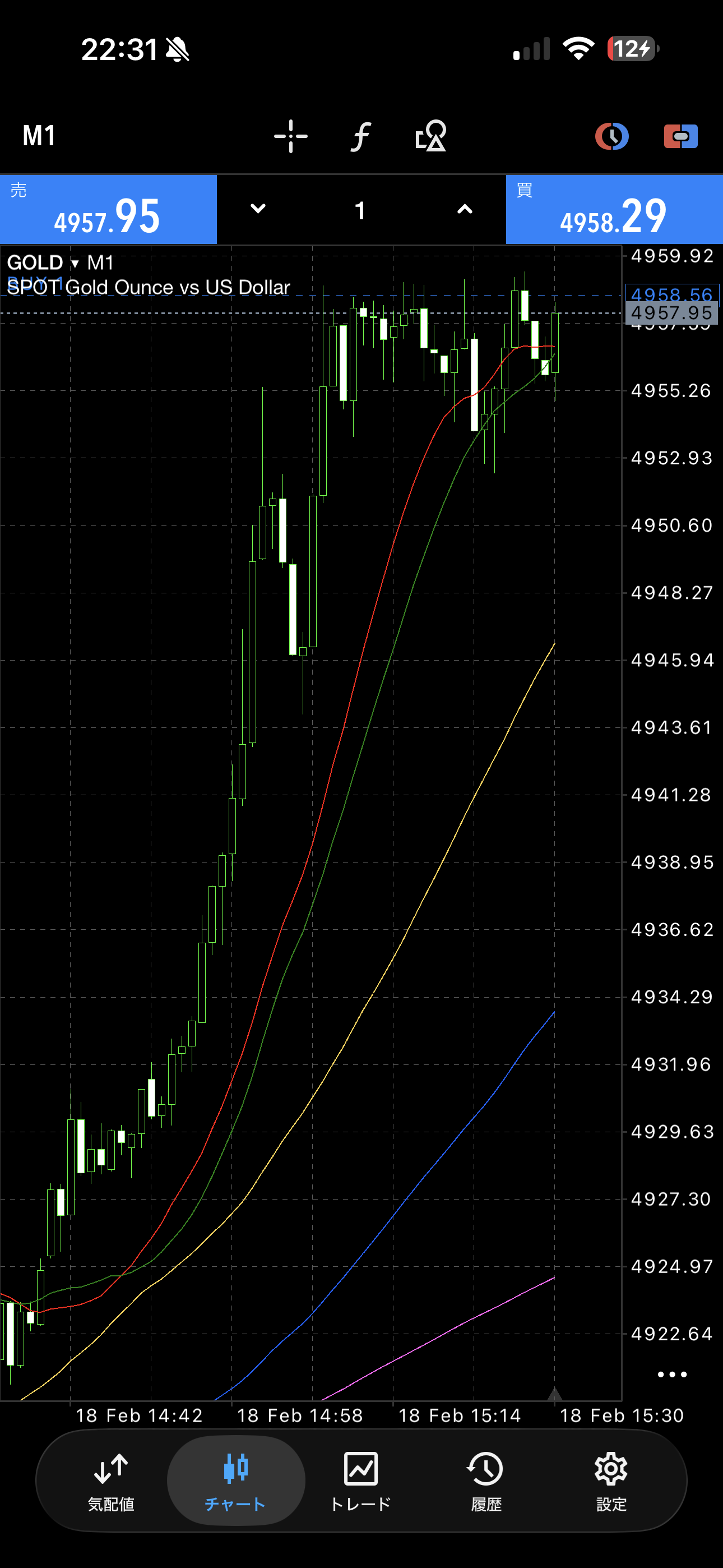
Task: Open the indicators function menu
Action: pyautogui.click(x=361, y=136)
